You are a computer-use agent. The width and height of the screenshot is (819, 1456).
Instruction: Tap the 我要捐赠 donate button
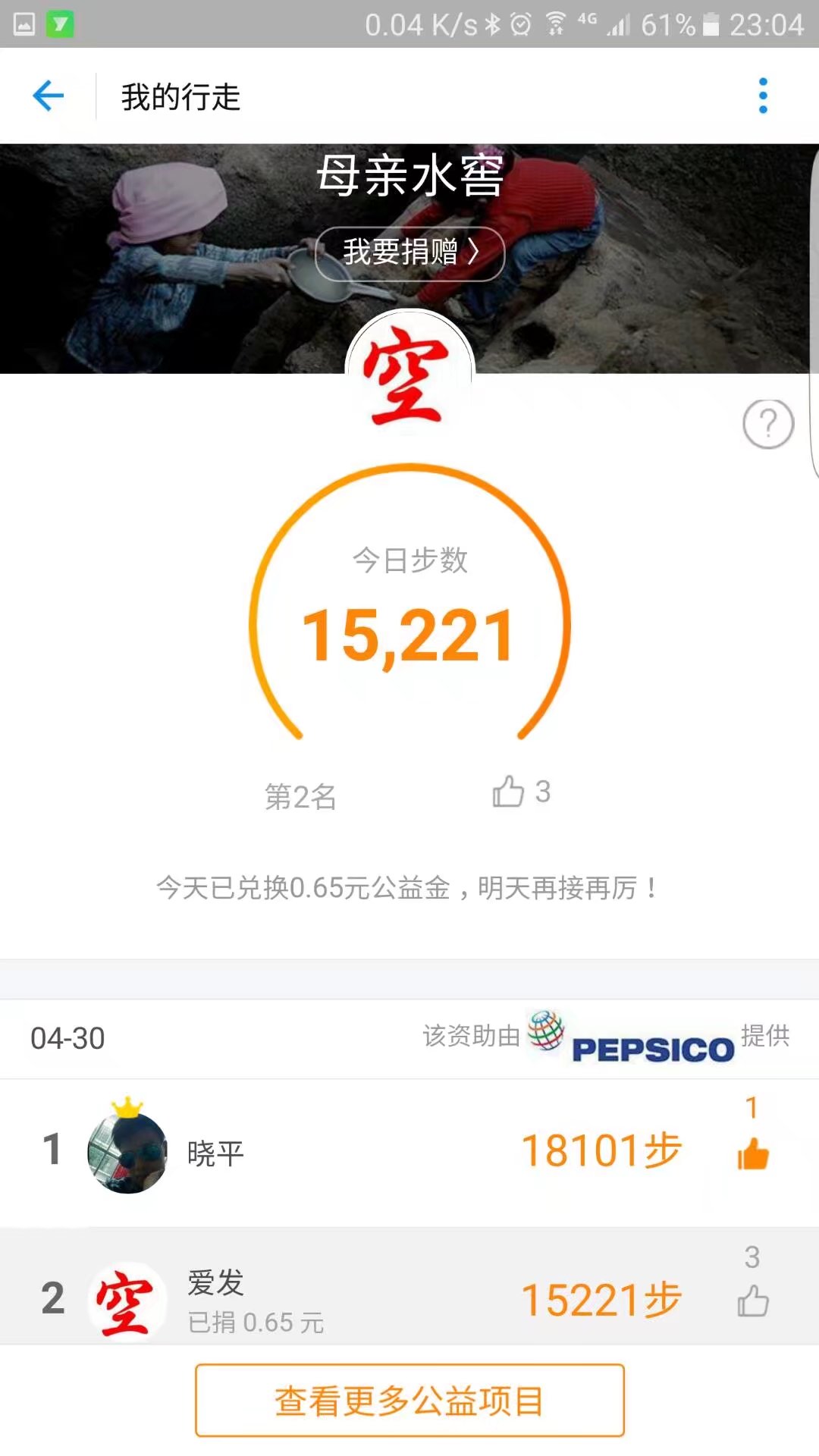pyautogui.click(x=410, y=253)
